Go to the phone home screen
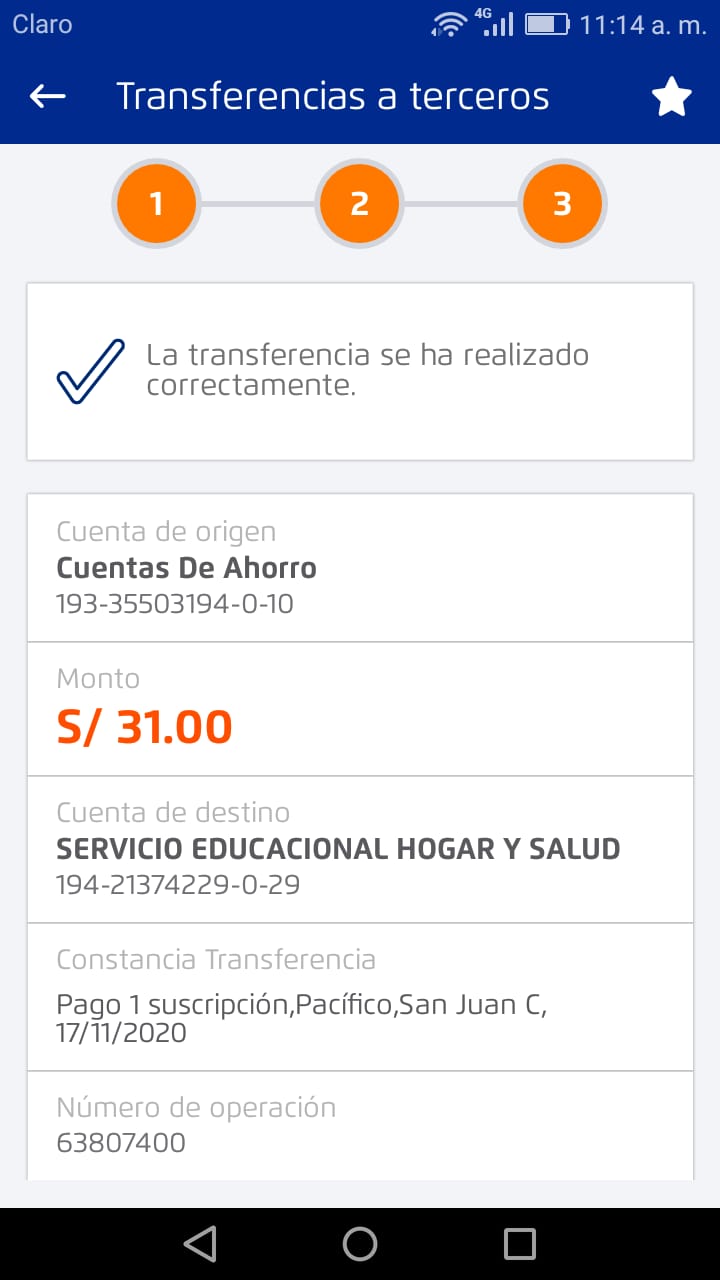Image resolution: width=720 pixels, height=1280 pixels. 360,1243
